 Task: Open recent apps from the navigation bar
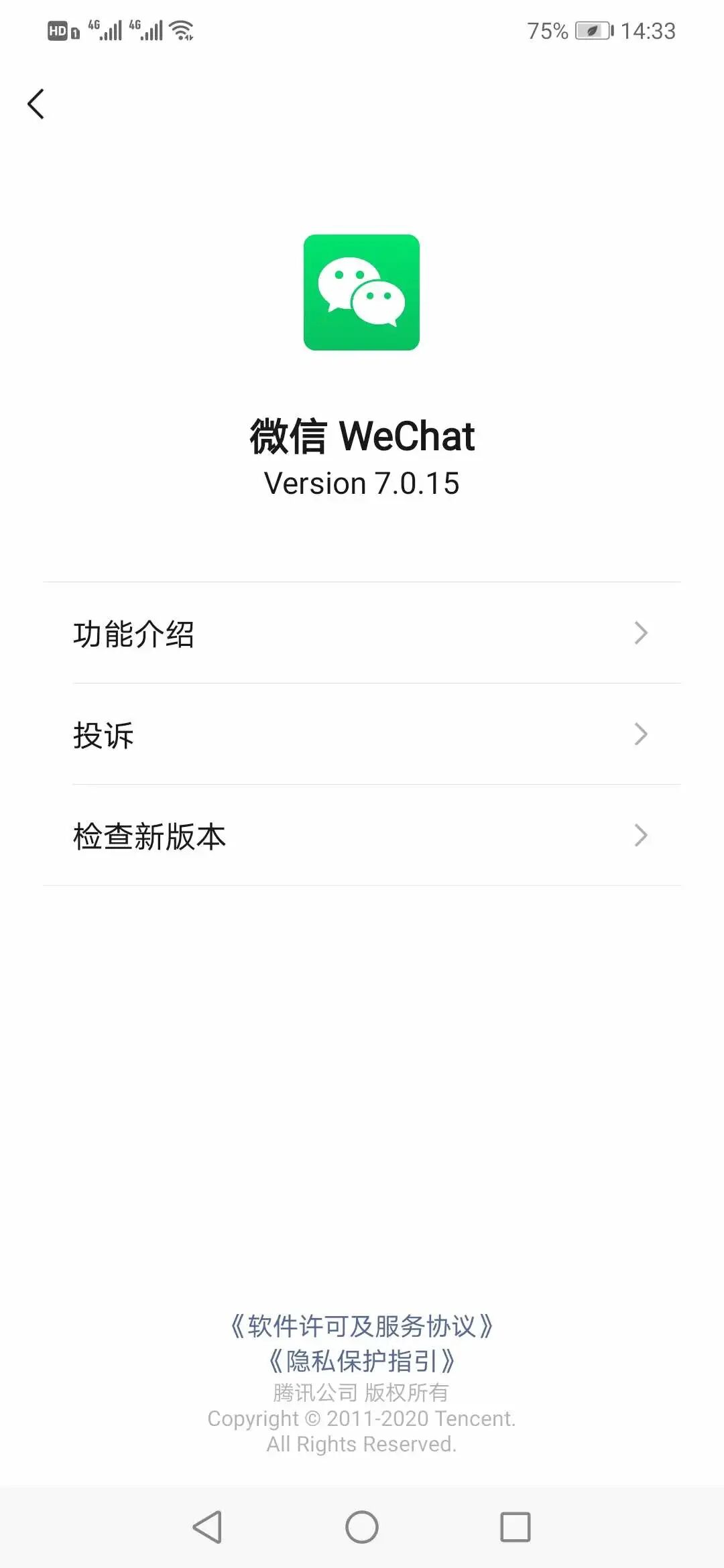click(x=515, y=1527)
